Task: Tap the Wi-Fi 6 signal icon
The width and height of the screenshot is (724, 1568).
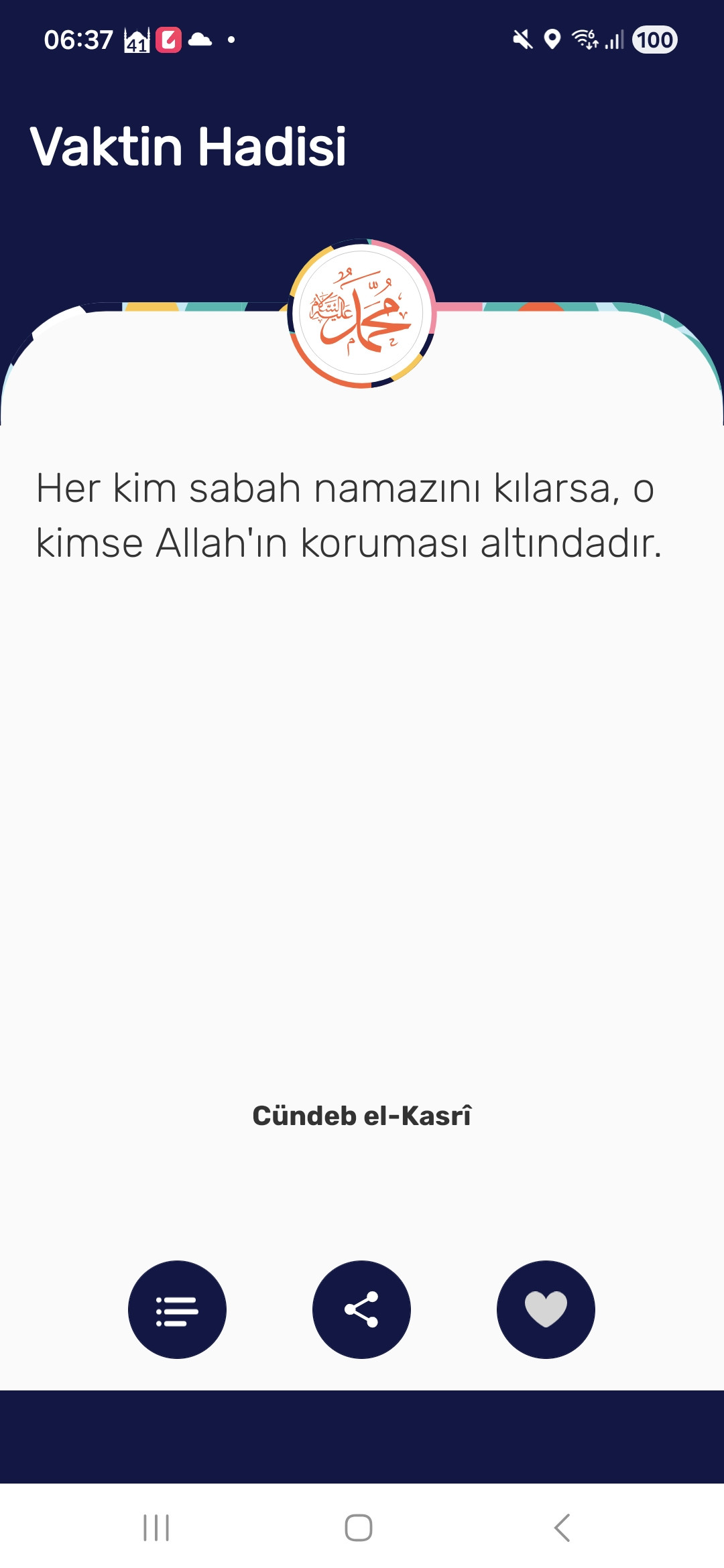Action: (585, 40)
